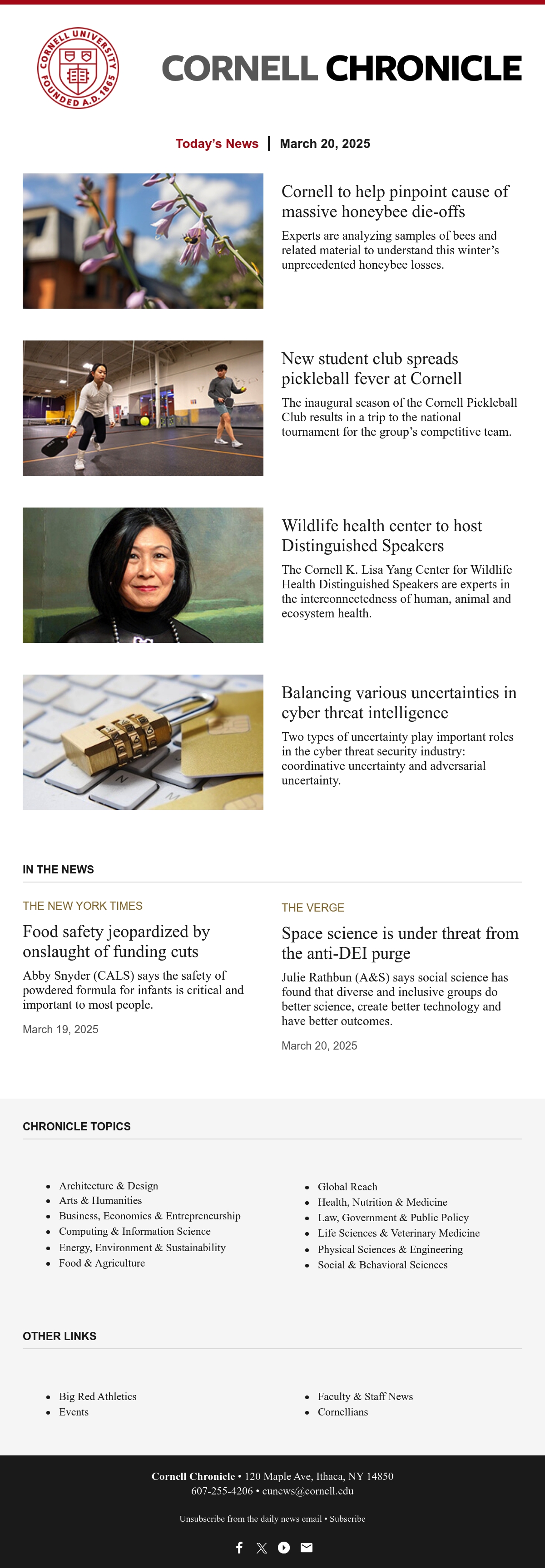The image size is (545, 1568).
Task: Browse the Architecture & Design topic
Action: tap(109, 1185)
